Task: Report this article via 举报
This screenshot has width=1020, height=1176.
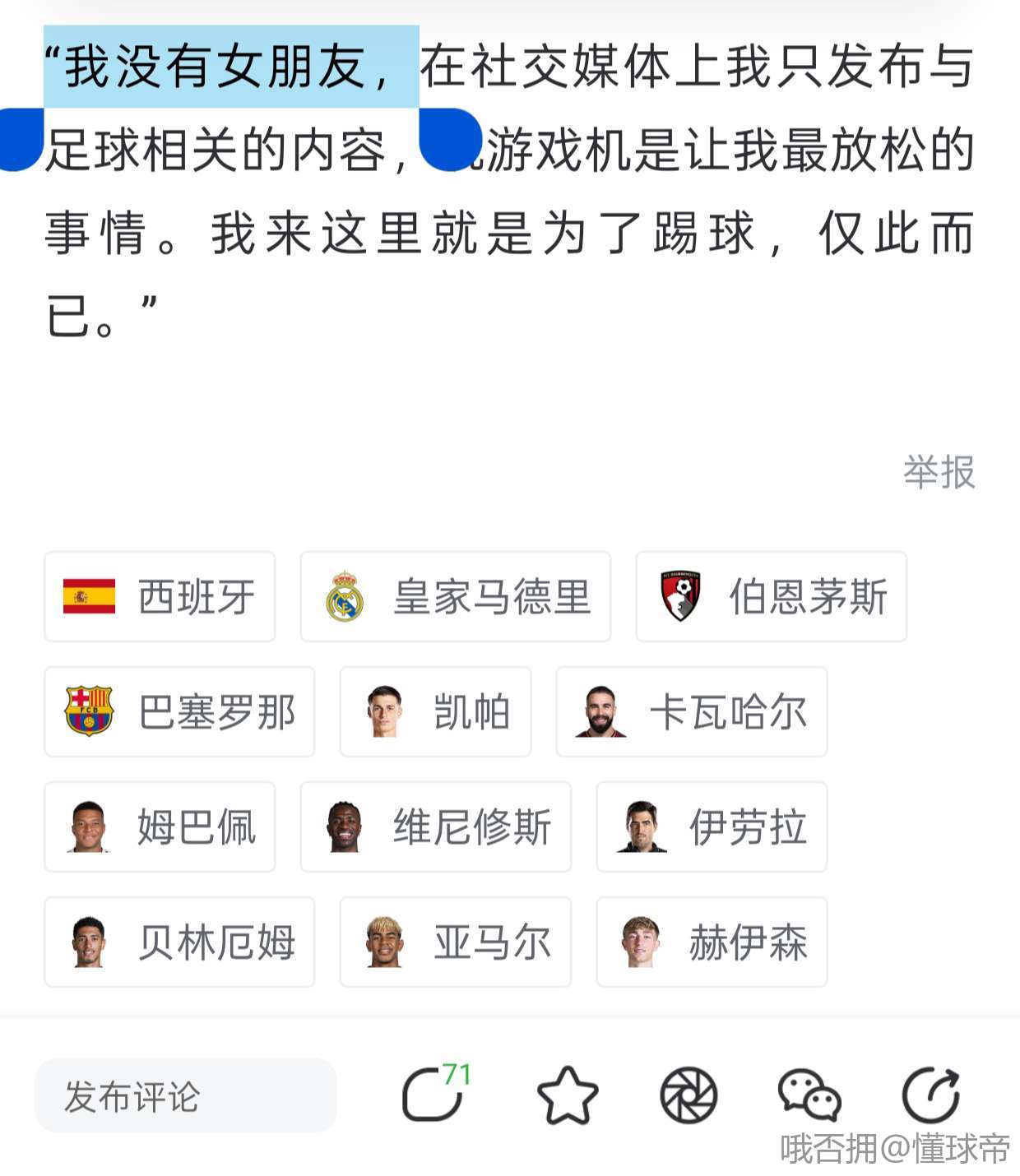Action: coord(939,472)
